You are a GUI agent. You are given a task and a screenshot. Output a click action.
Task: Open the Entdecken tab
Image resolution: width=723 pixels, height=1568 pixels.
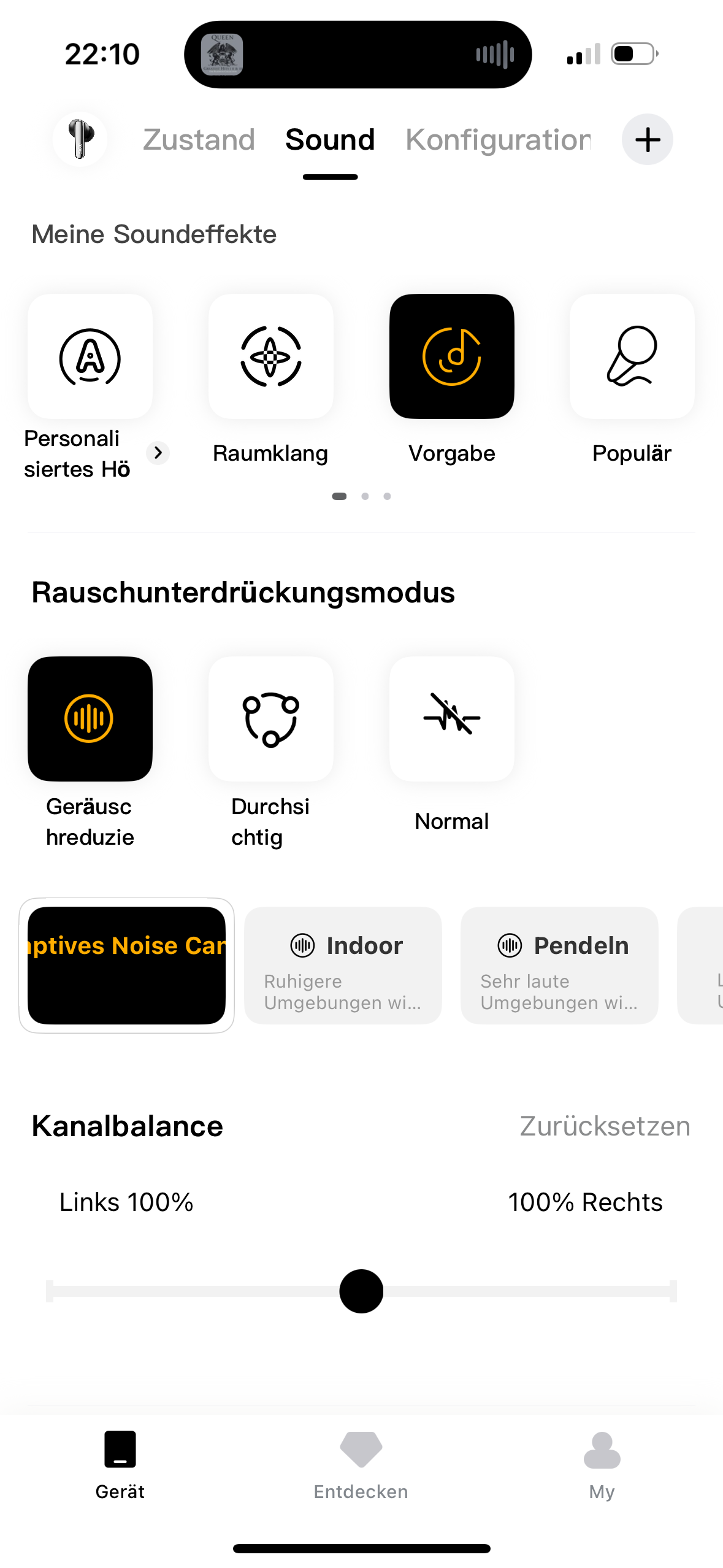(x=361, y=1465)
